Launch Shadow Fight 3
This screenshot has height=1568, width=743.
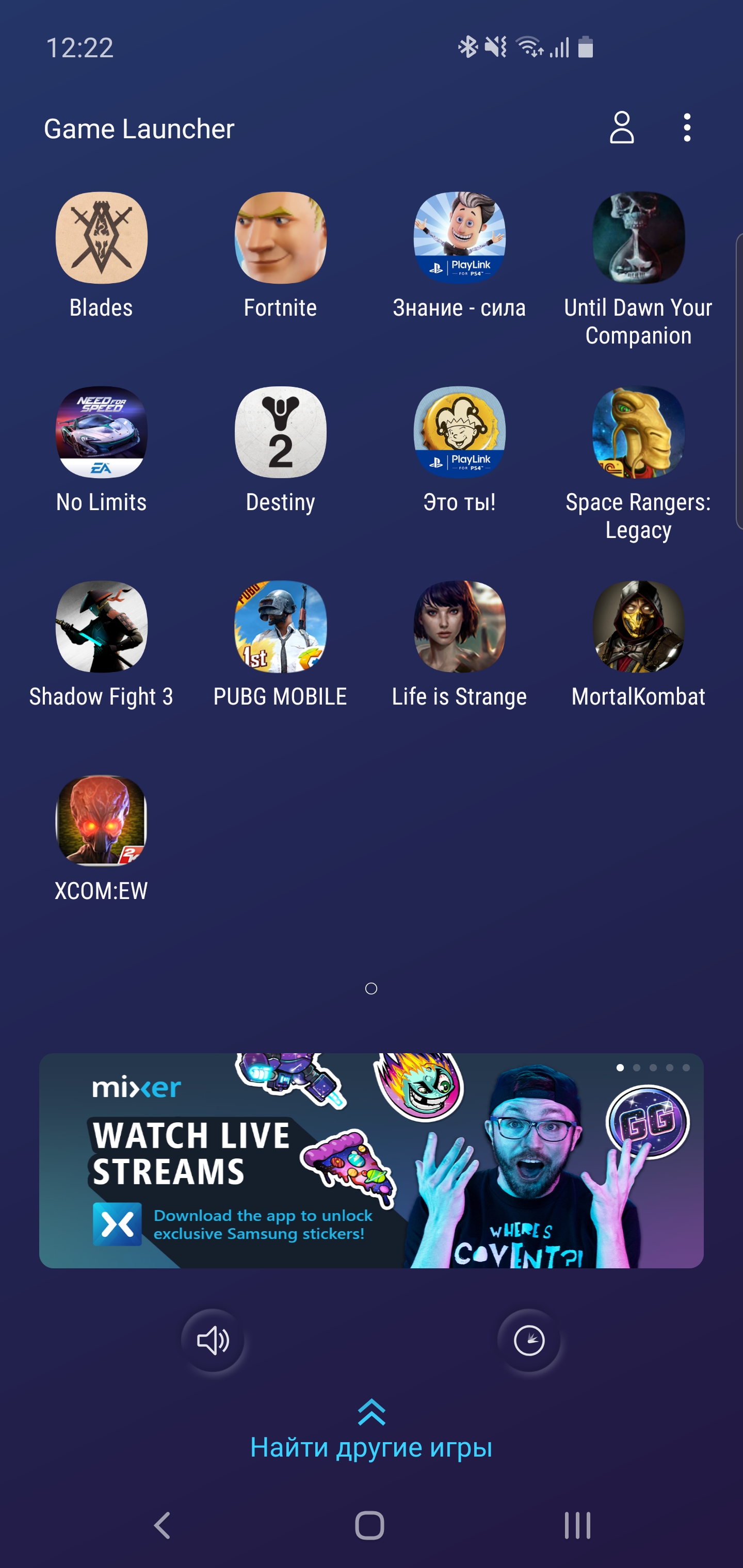click(101, 626)
